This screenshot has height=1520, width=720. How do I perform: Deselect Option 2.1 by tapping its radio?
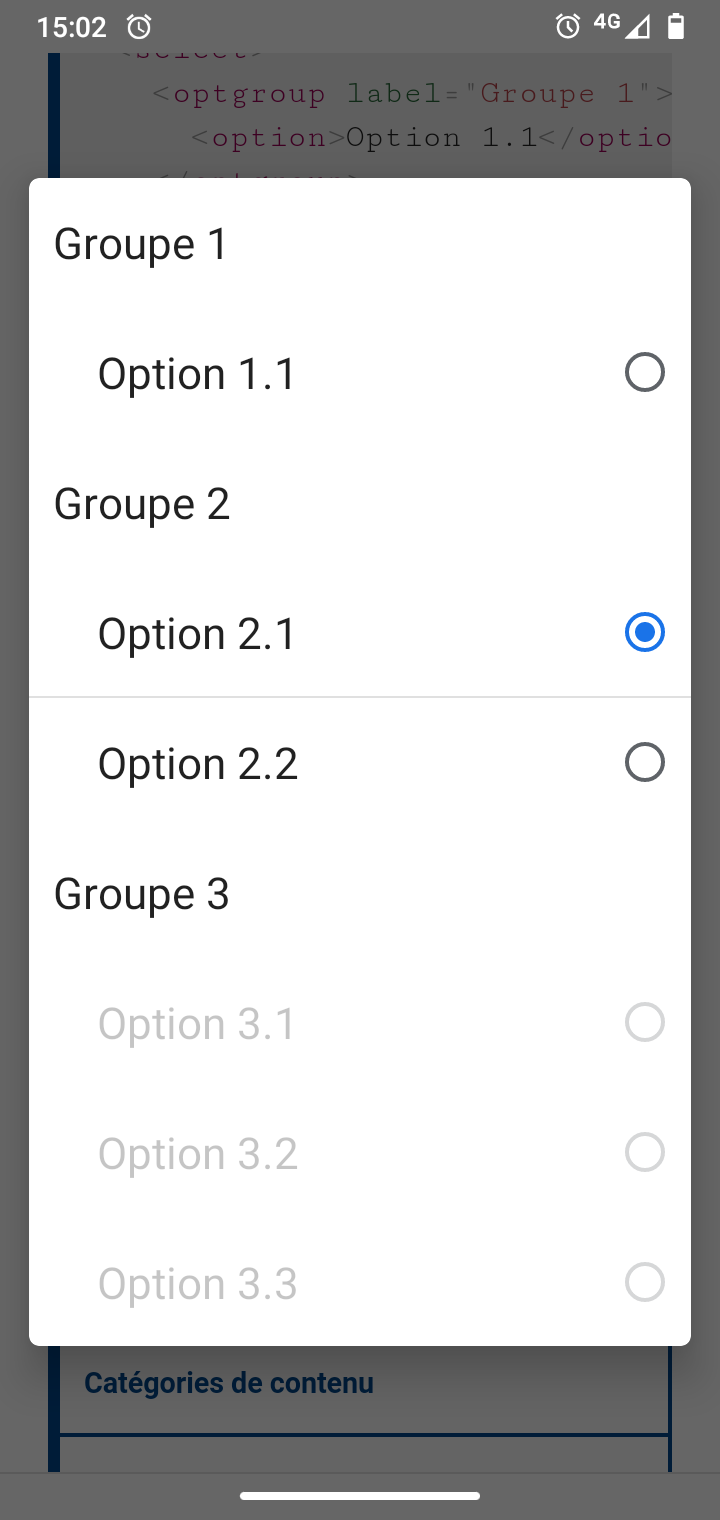(x=645, y=632)
